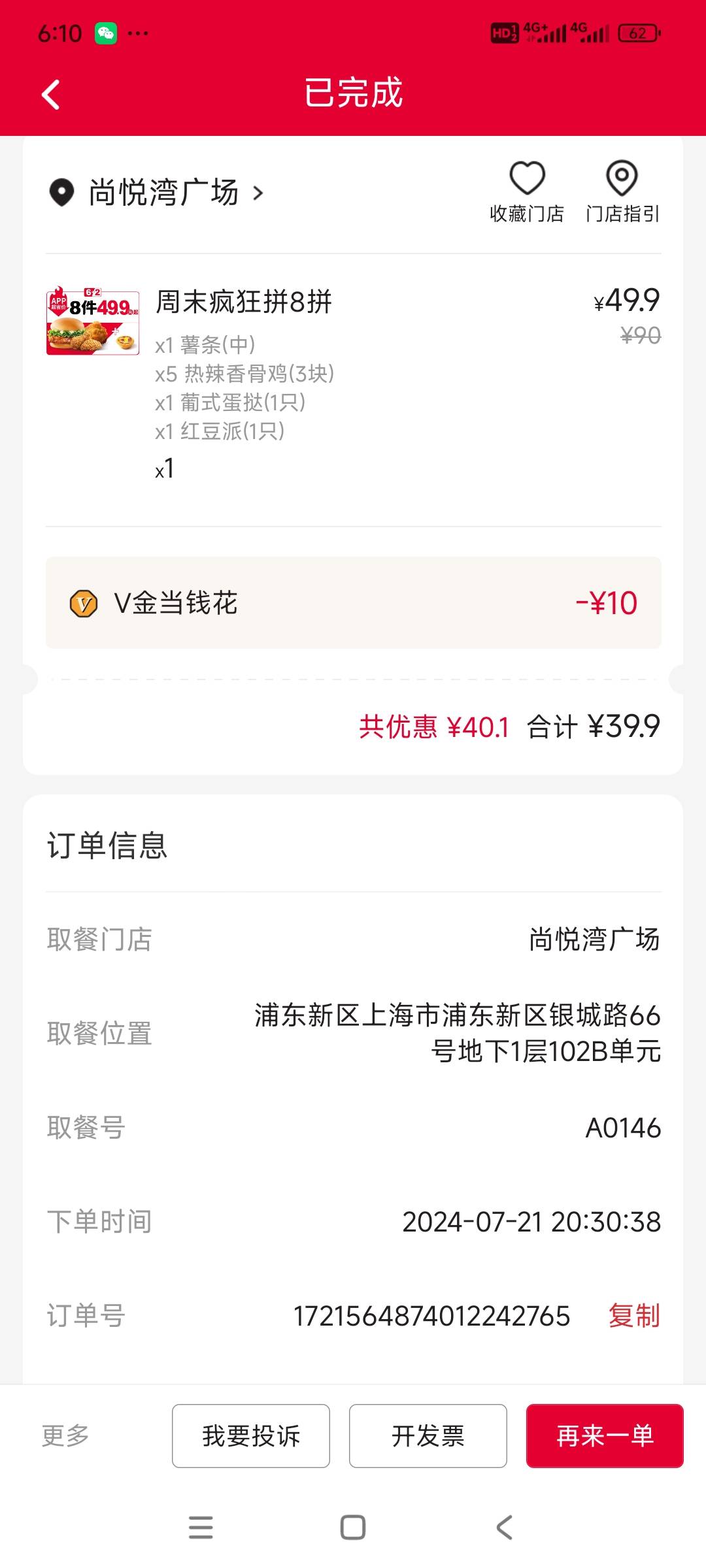Request an invoice with 开发票

coord(428,1435)
